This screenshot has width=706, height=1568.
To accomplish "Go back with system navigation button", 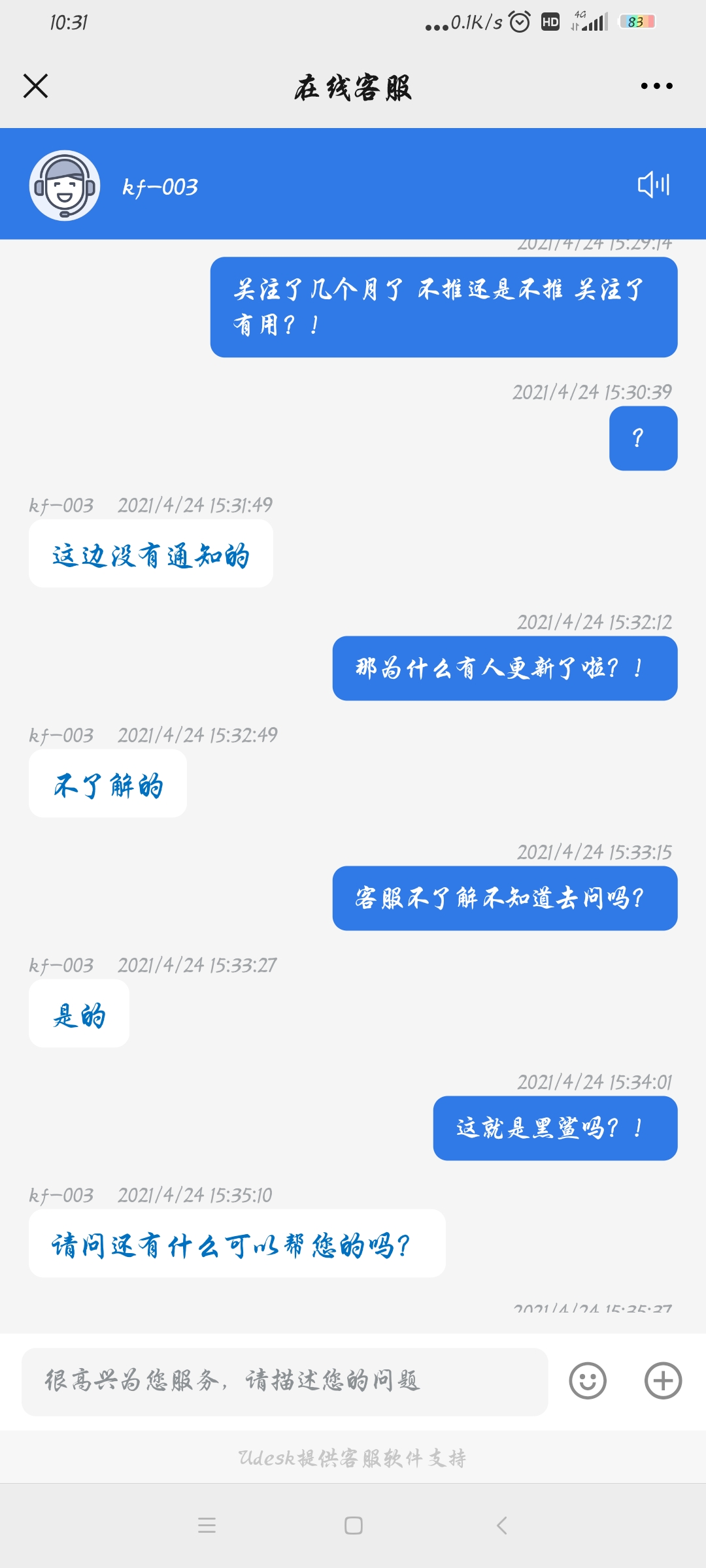I will coord(501,1526).
